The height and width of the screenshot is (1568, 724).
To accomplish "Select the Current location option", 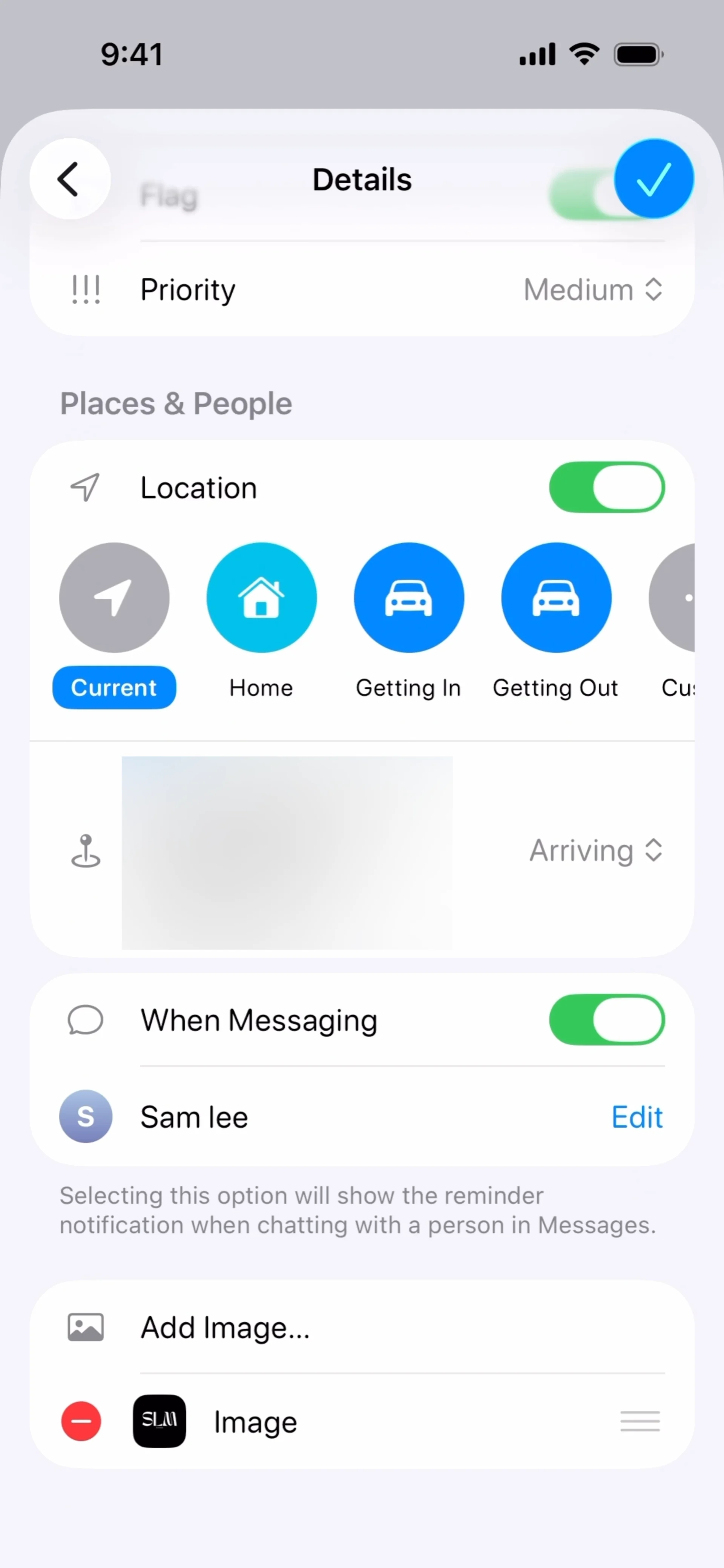I will pos(114,598).
